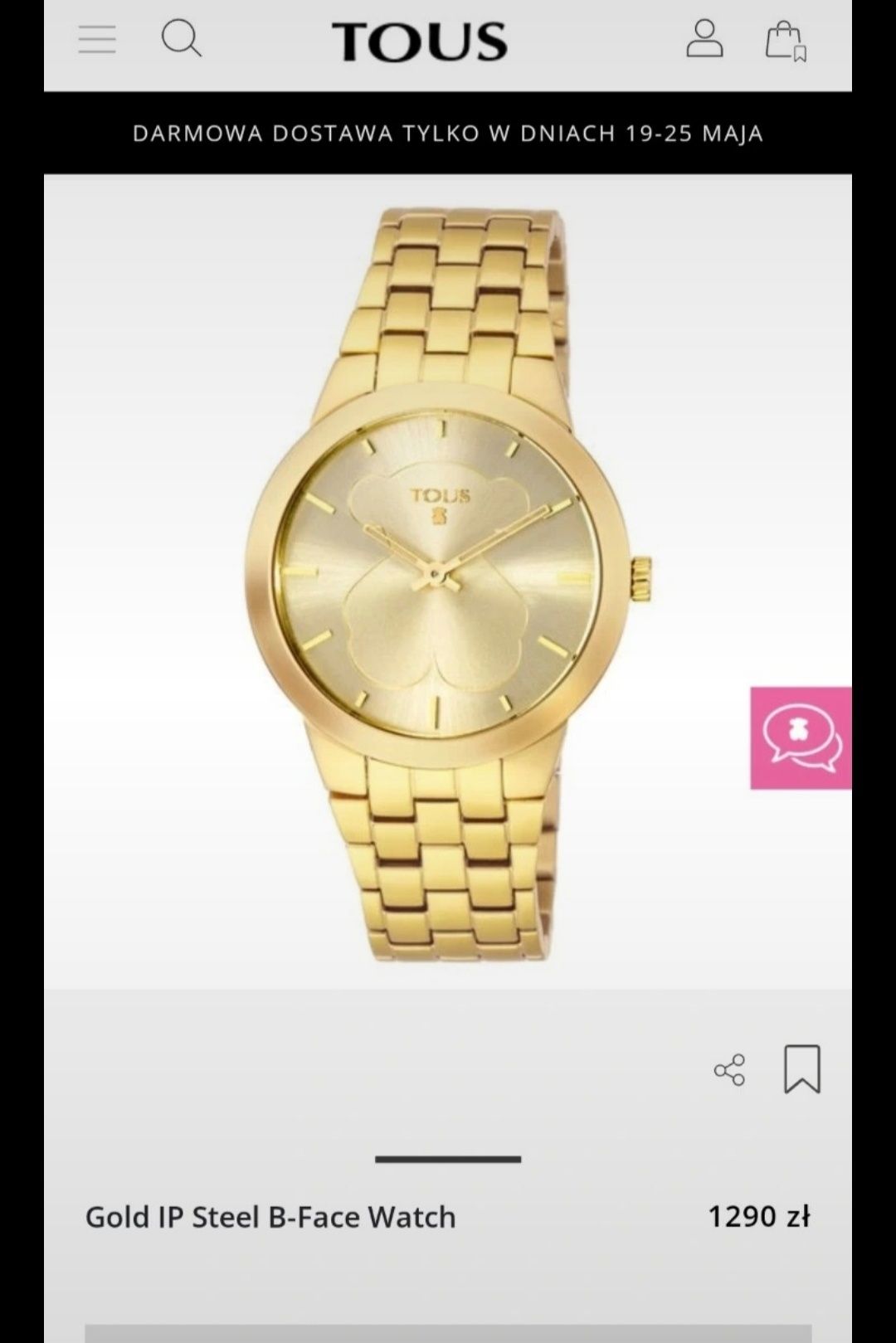
Task: Open the shopping bag
Action: tap(784, 41)
